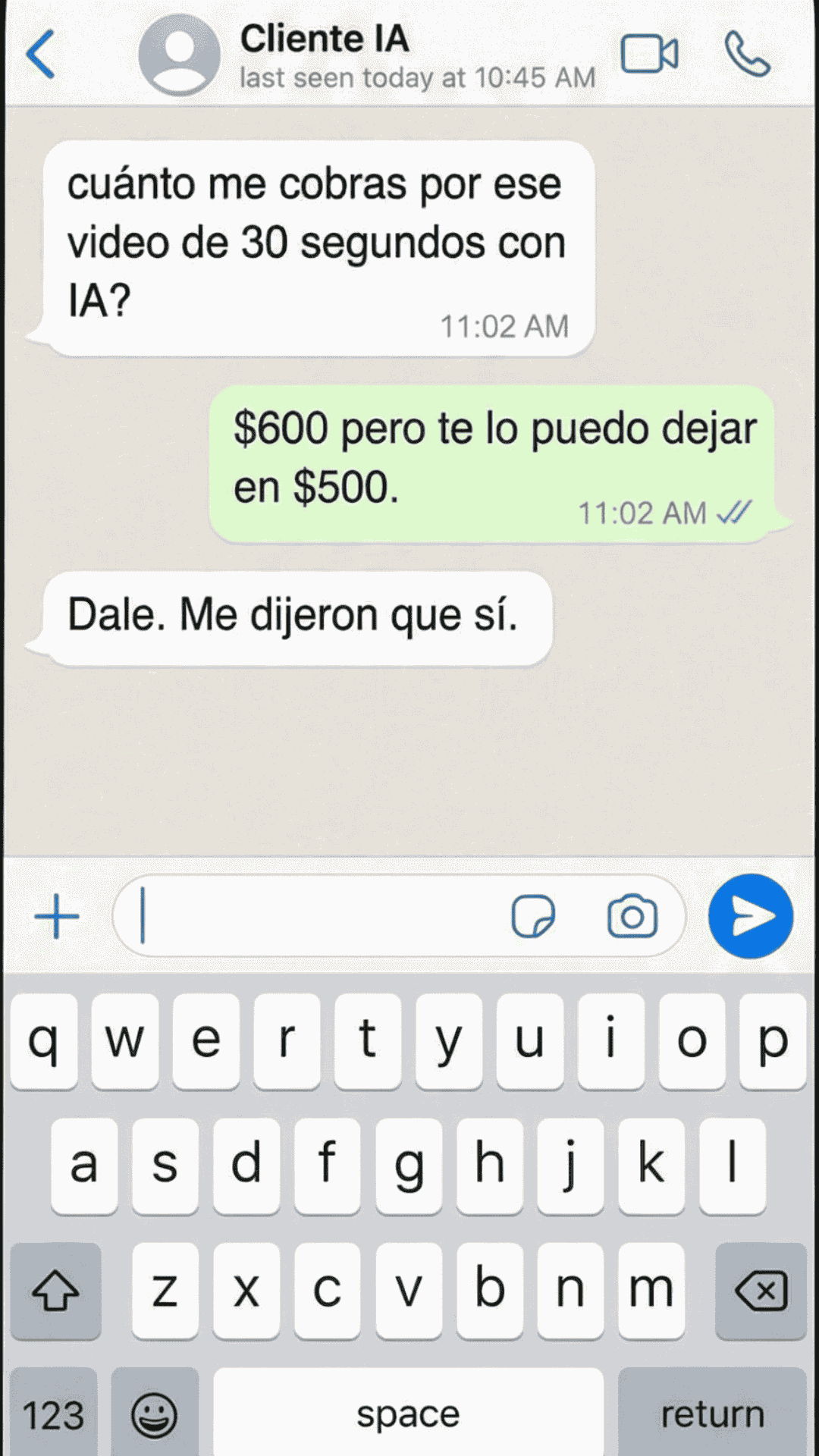Tap the backspace key

[x=761, y=1290]
